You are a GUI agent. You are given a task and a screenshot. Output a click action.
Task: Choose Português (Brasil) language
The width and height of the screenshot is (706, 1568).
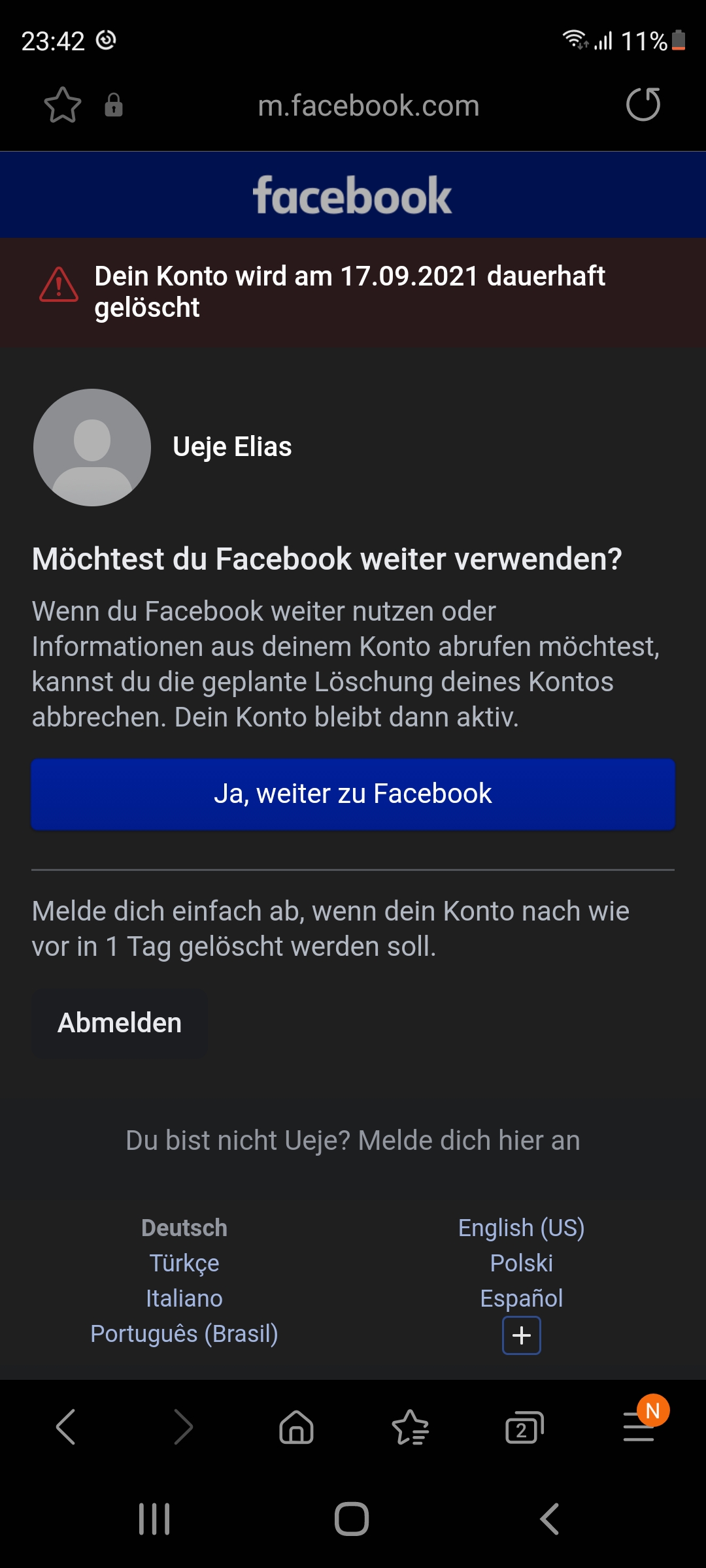pos(184,1333)
